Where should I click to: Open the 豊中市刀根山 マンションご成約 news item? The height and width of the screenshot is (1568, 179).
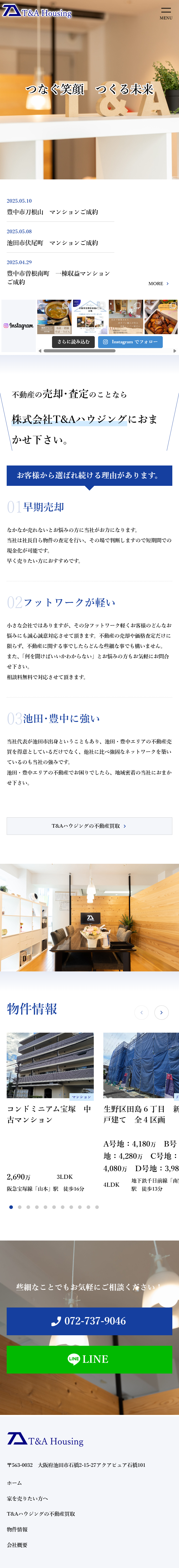point(52,212)
